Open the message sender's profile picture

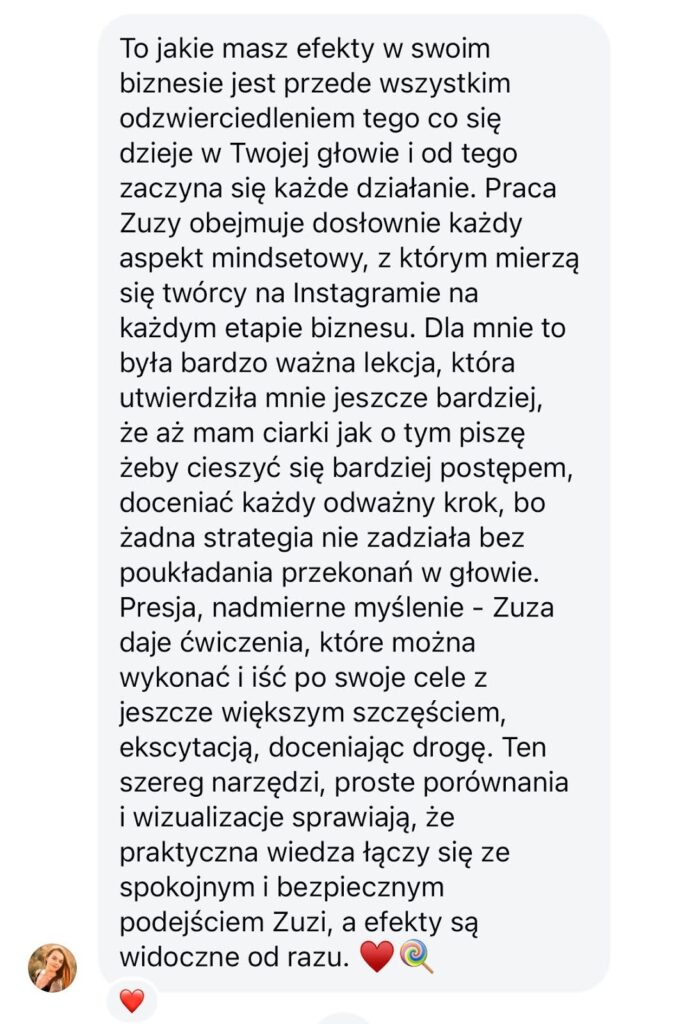pyautogui.click(x=52, y=967)
